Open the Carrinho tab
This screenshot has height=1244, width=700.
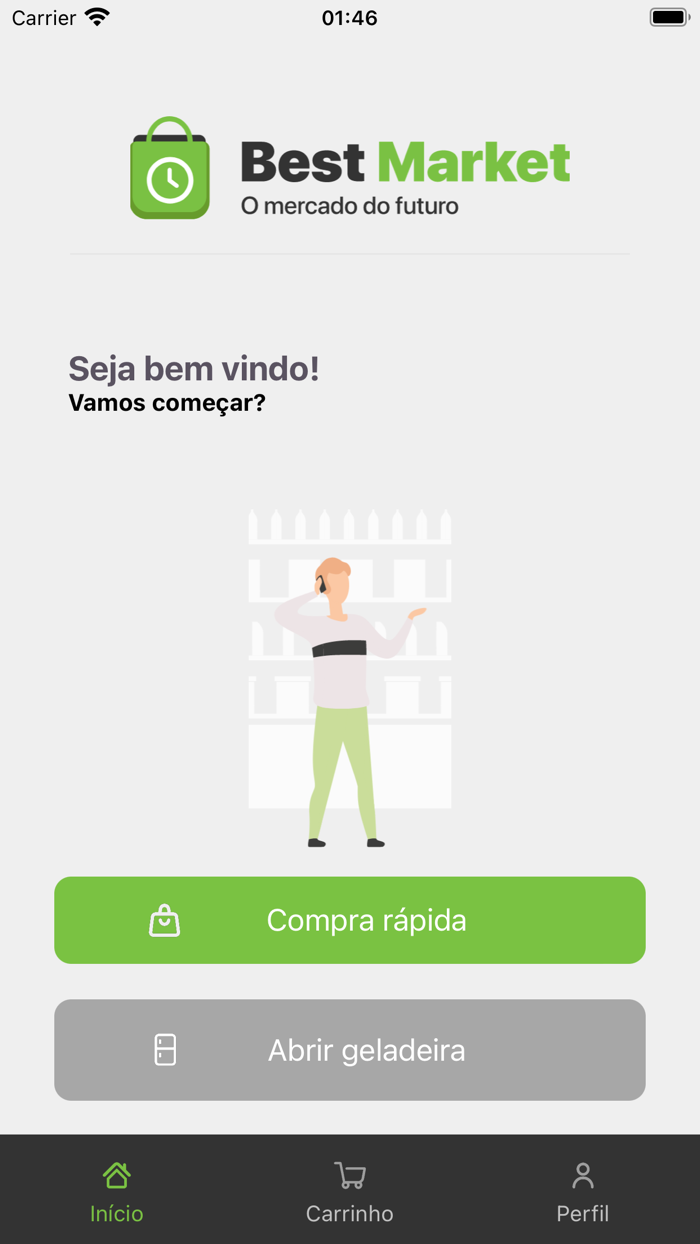tap(349, 1192)
